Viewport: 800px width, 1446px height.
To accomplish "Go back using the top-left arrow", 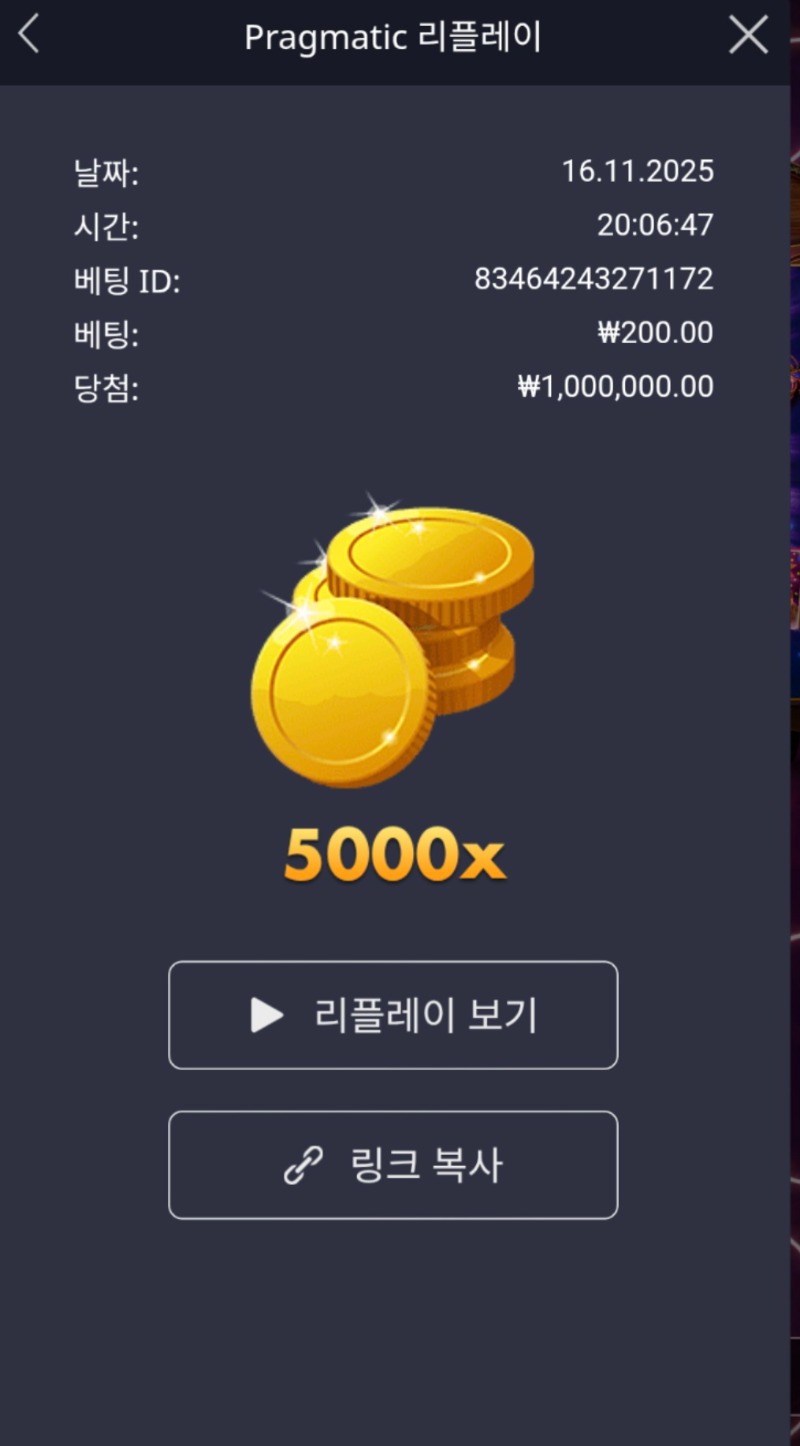I will tap(29, 35).
